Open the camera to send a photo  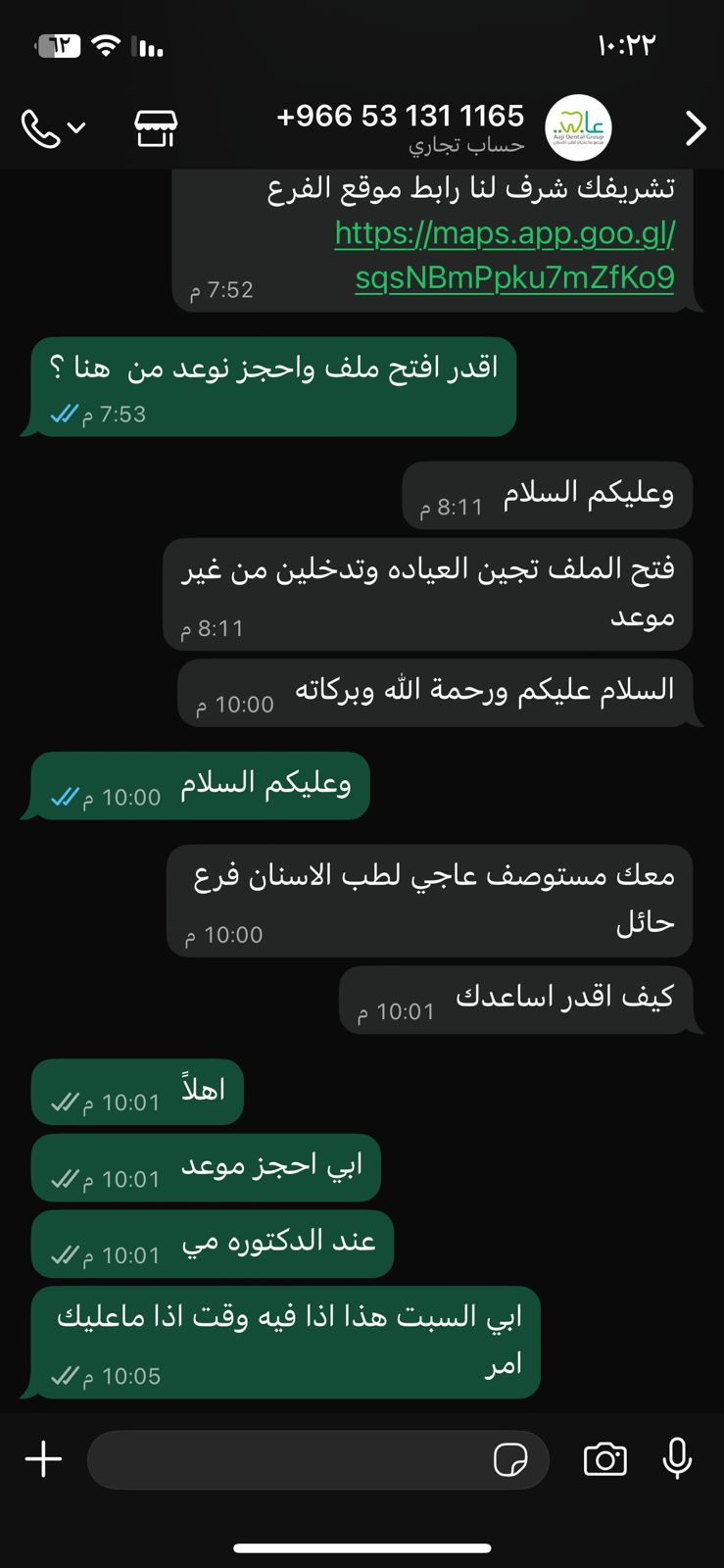click(604, 1459)
